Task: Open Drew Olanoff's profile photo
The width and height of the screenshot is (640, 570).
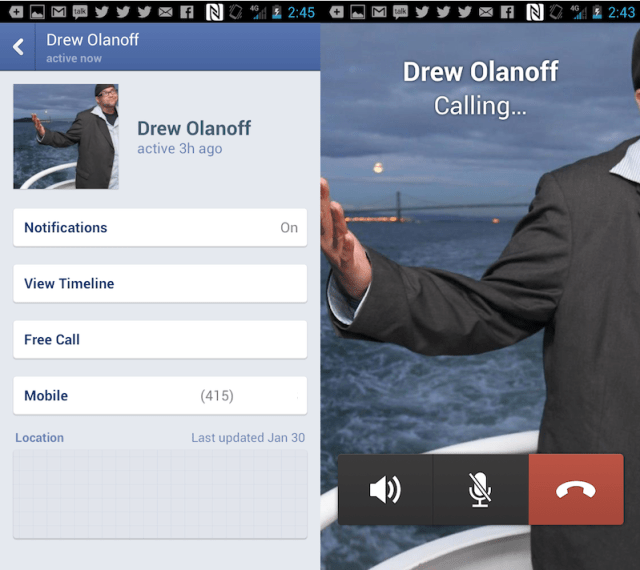Action: [x=66, y=137]
